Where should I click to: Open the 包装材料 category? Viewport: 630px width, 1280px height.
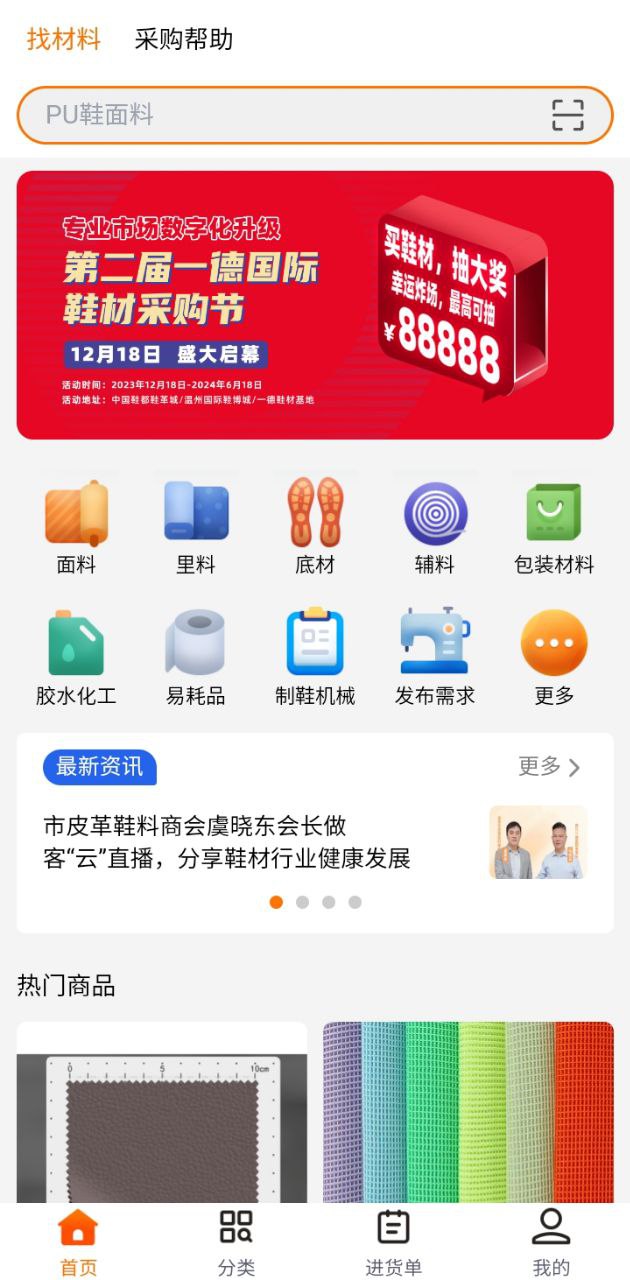pyautogui.click(x=554, y=527)
